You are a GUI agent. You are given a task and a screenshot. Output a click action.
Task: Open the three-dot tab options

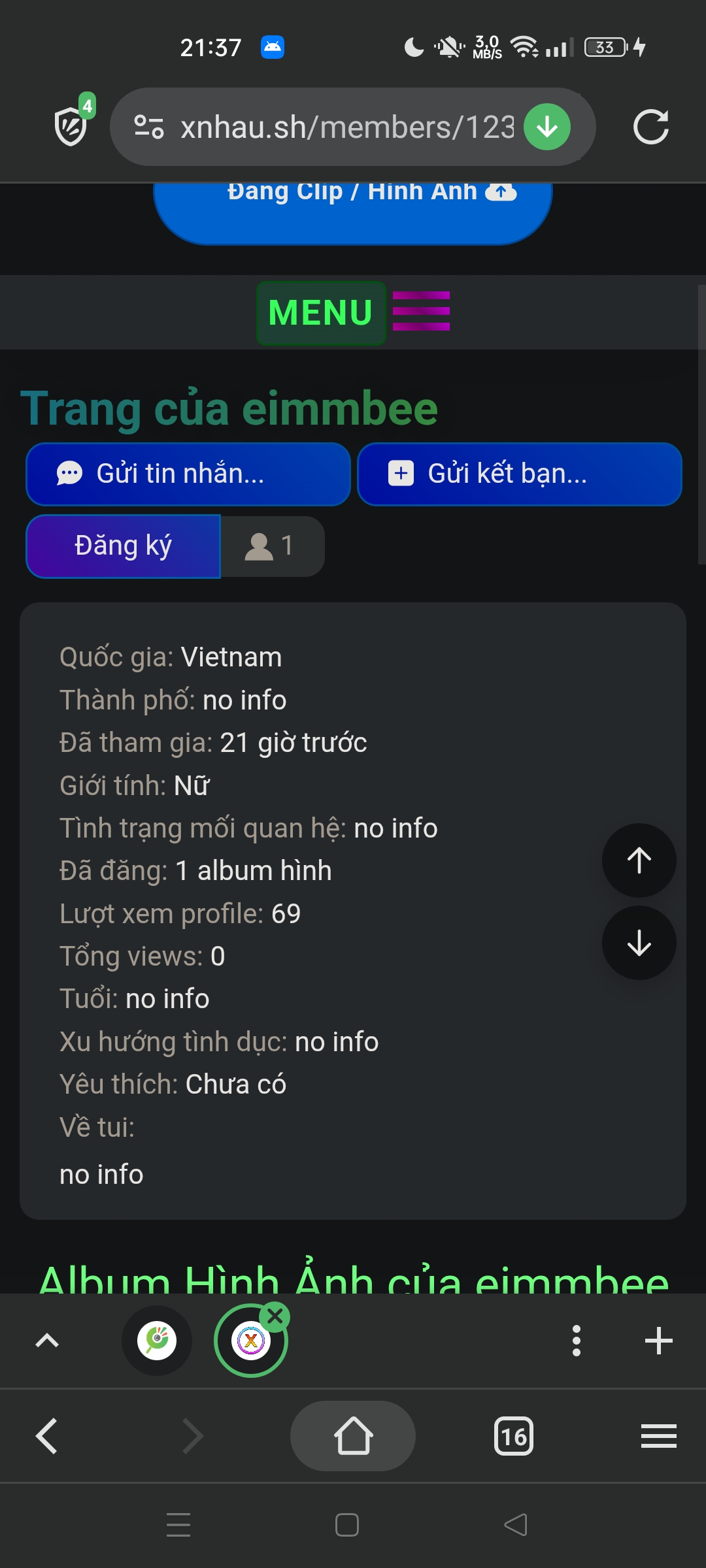pos(576,1341)
